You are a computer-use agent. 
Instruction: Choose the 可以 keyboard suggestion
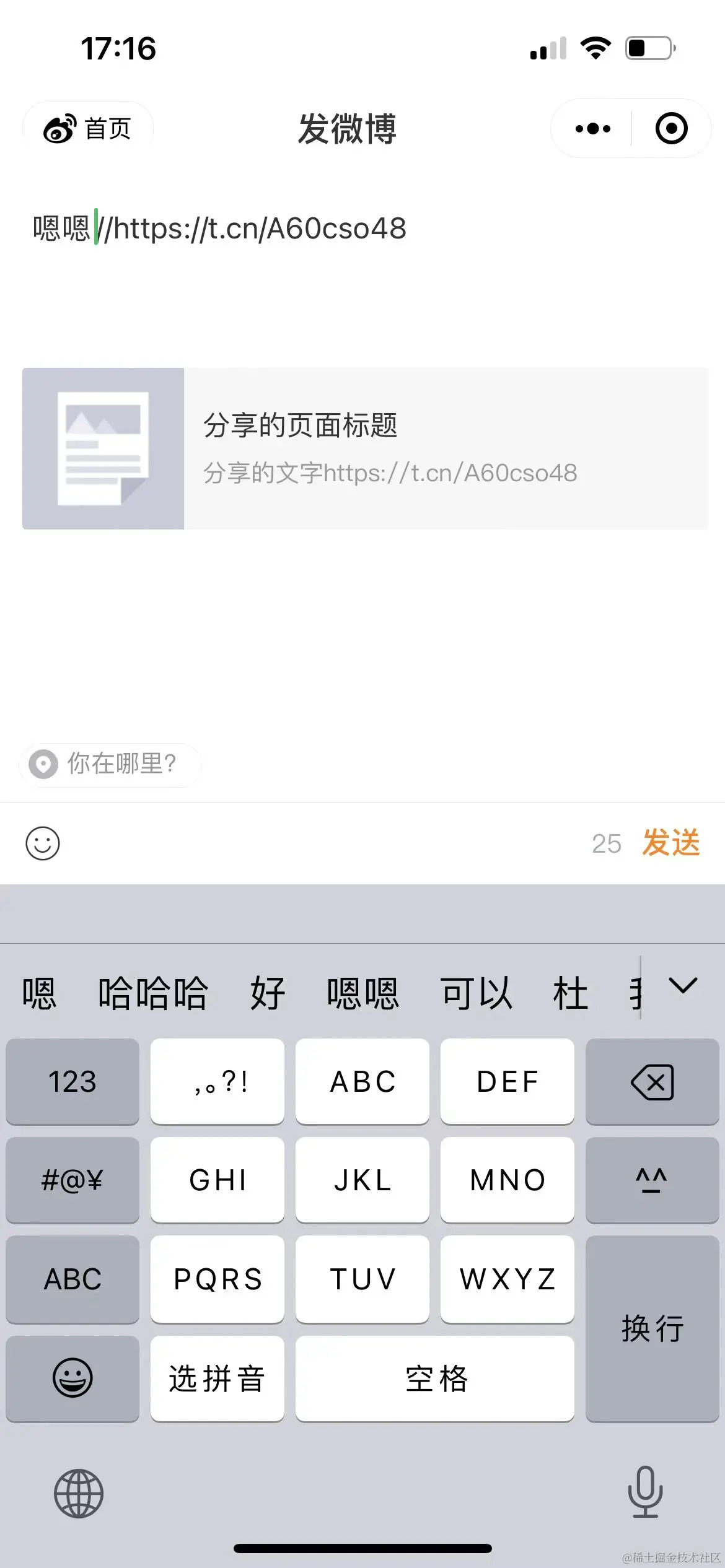pos(476,993)
